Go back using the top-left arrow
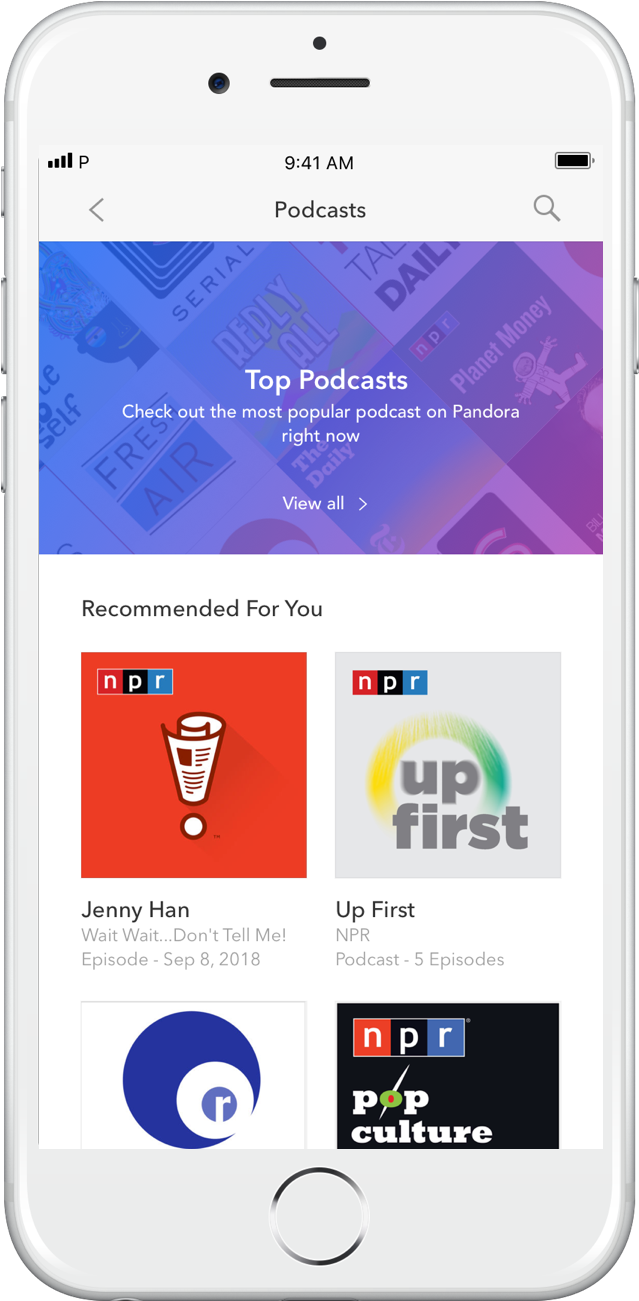Viewport: 639px width, 1301px height. [x=96, y=210]
